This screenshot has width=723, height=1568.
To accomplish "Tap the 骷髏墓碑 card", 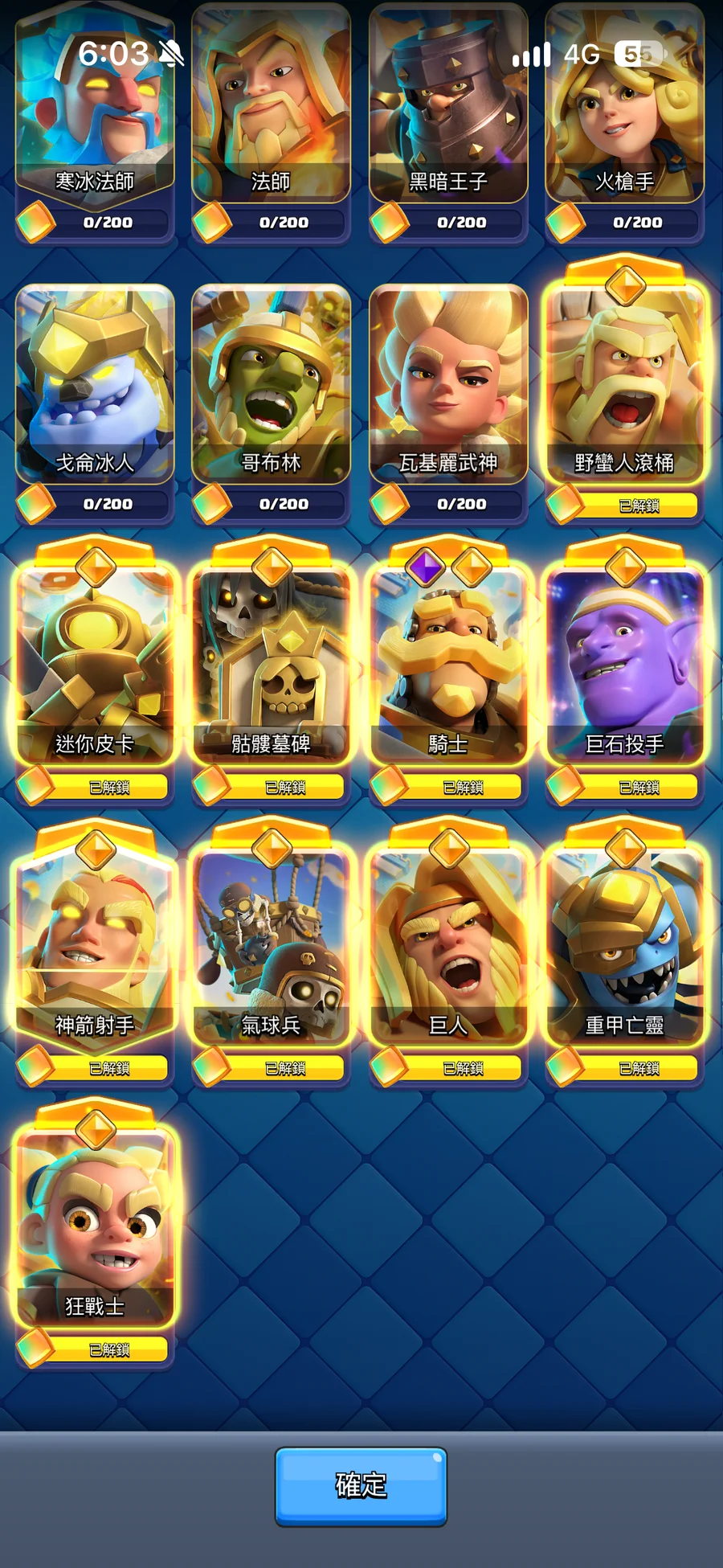I will (x=272, y=673).
